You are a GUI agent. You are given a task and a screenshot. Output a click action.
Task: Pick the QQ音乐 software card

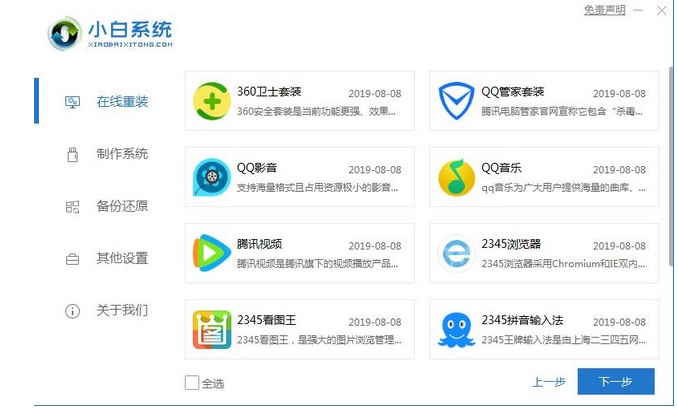[544, 177]
